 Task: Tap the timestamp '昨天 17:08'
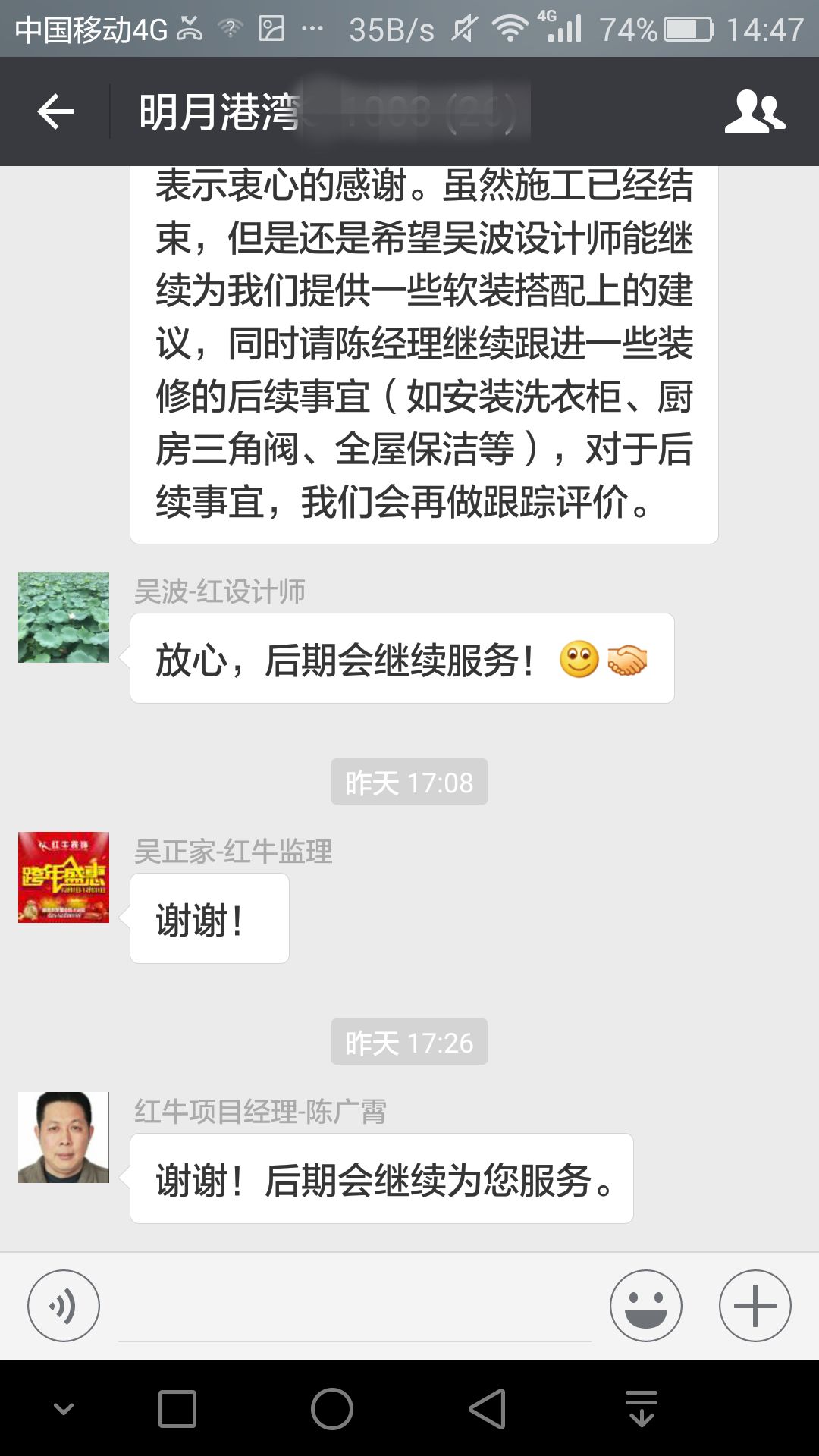pos(409,783)
